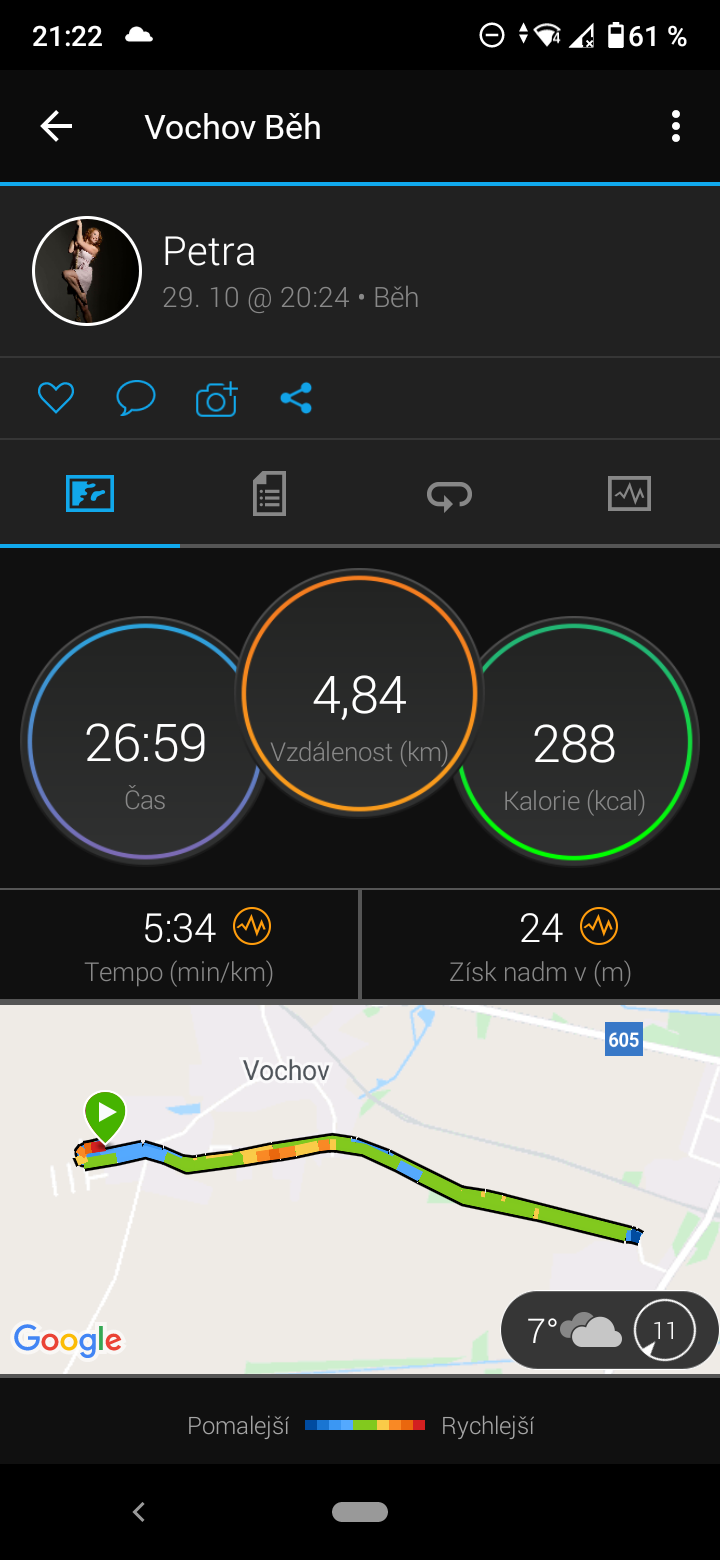Tap the home pill in navigation bar
This screenshot has width=720, height=1560.
(x=360, y=1512)
